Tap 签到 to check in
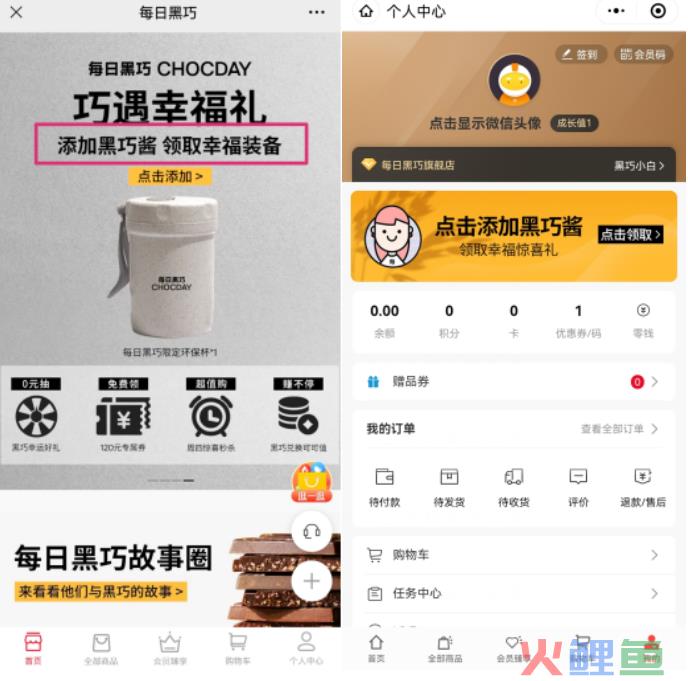This screenshot has width=688, height=681. (580, 54)
